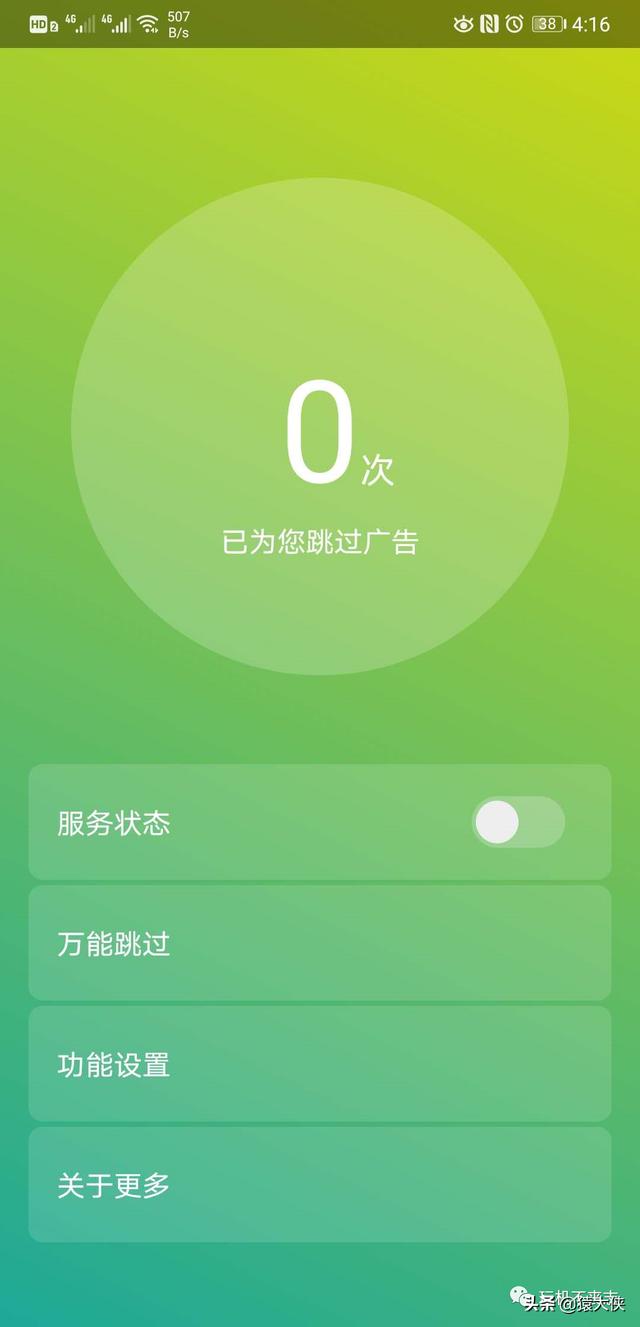Open 功能设置 settings
The height and width of the screenshot is (1327, 640).
[x=320, y=1064]
